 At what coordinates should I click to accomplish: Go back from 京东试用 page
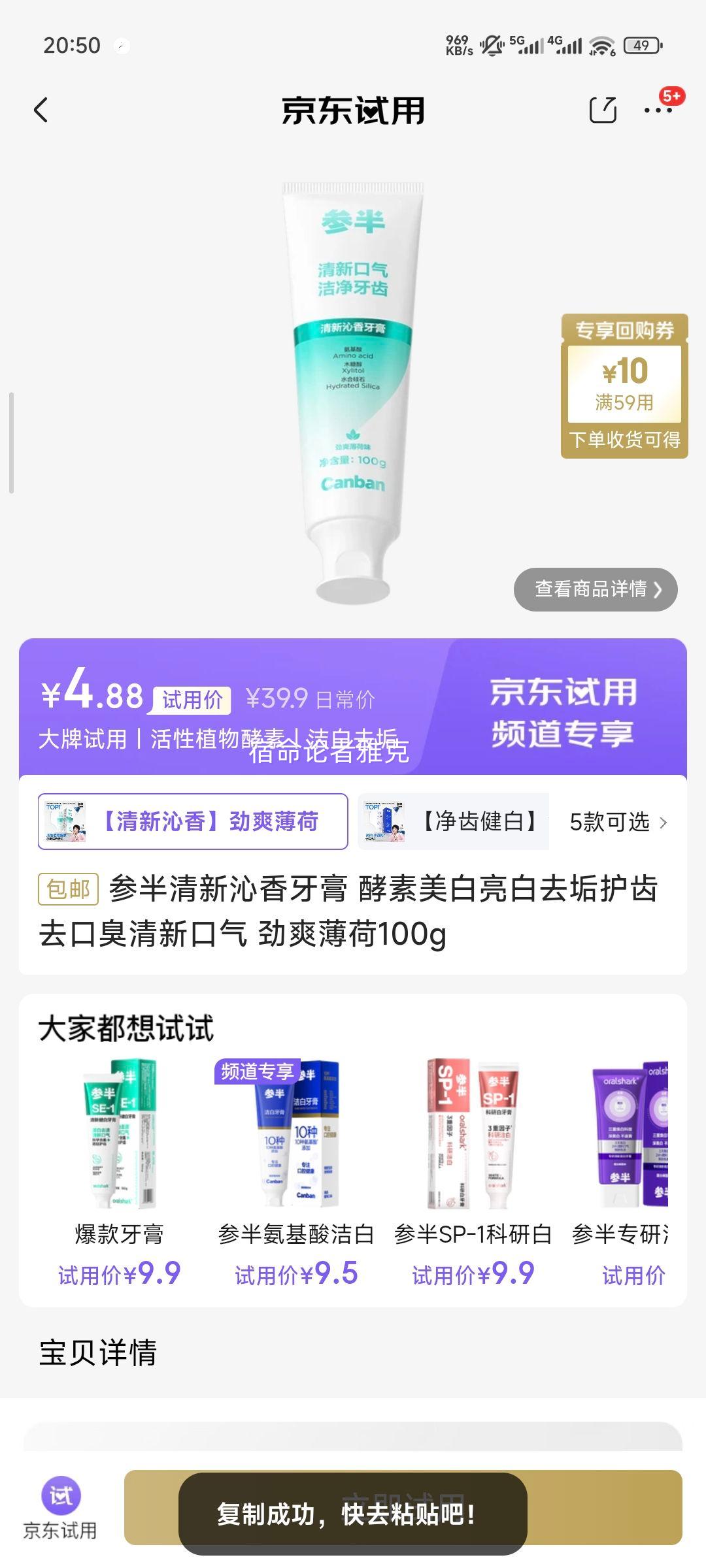click(x=41, y=110)
